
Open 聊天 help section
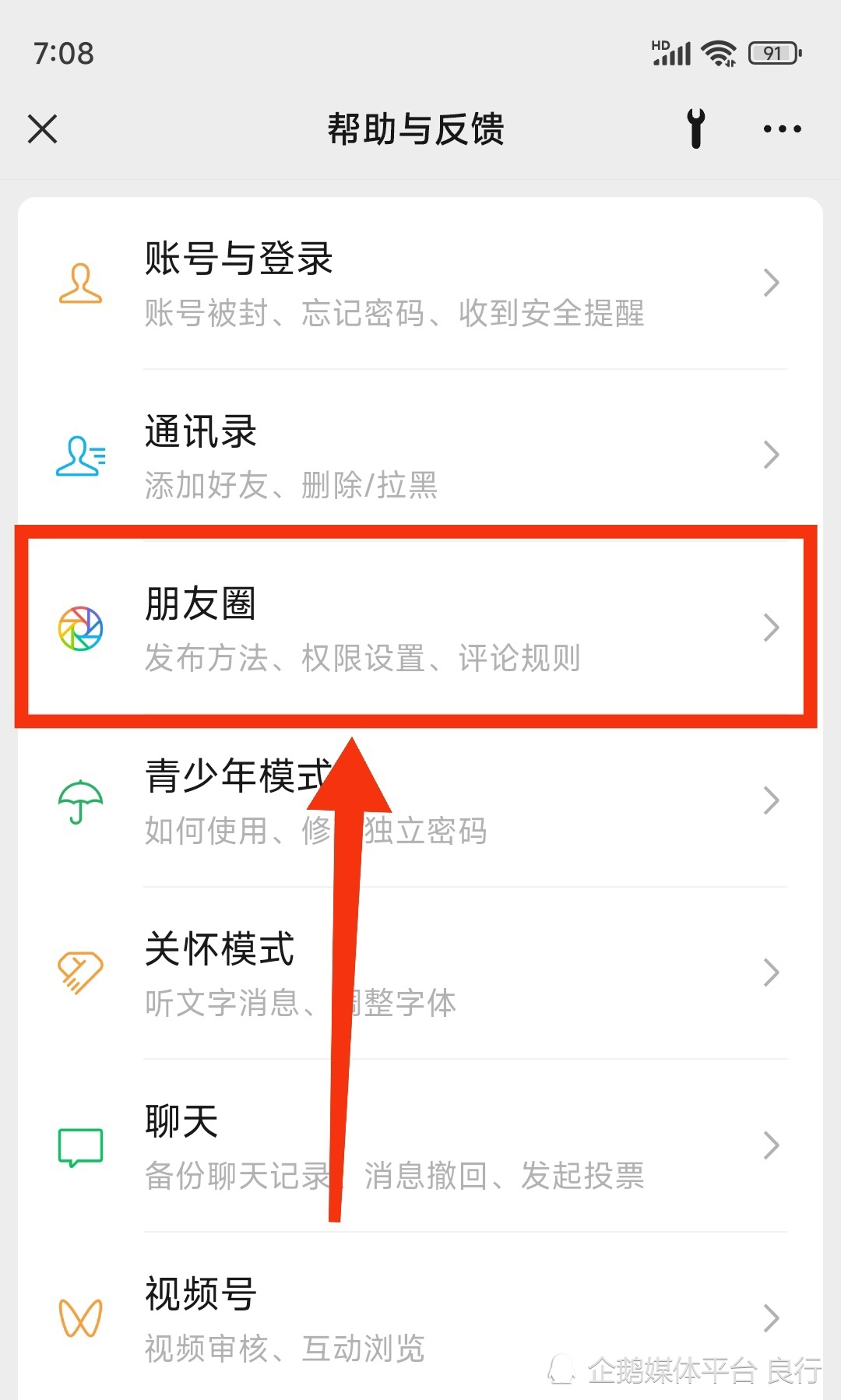[420, 1145]
